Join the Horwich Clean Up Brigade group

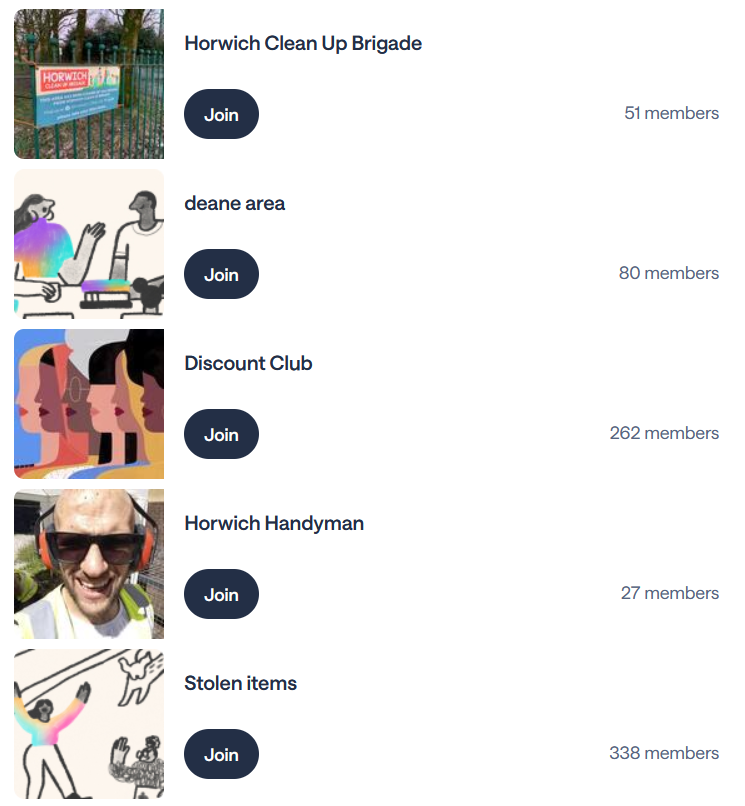221,114
